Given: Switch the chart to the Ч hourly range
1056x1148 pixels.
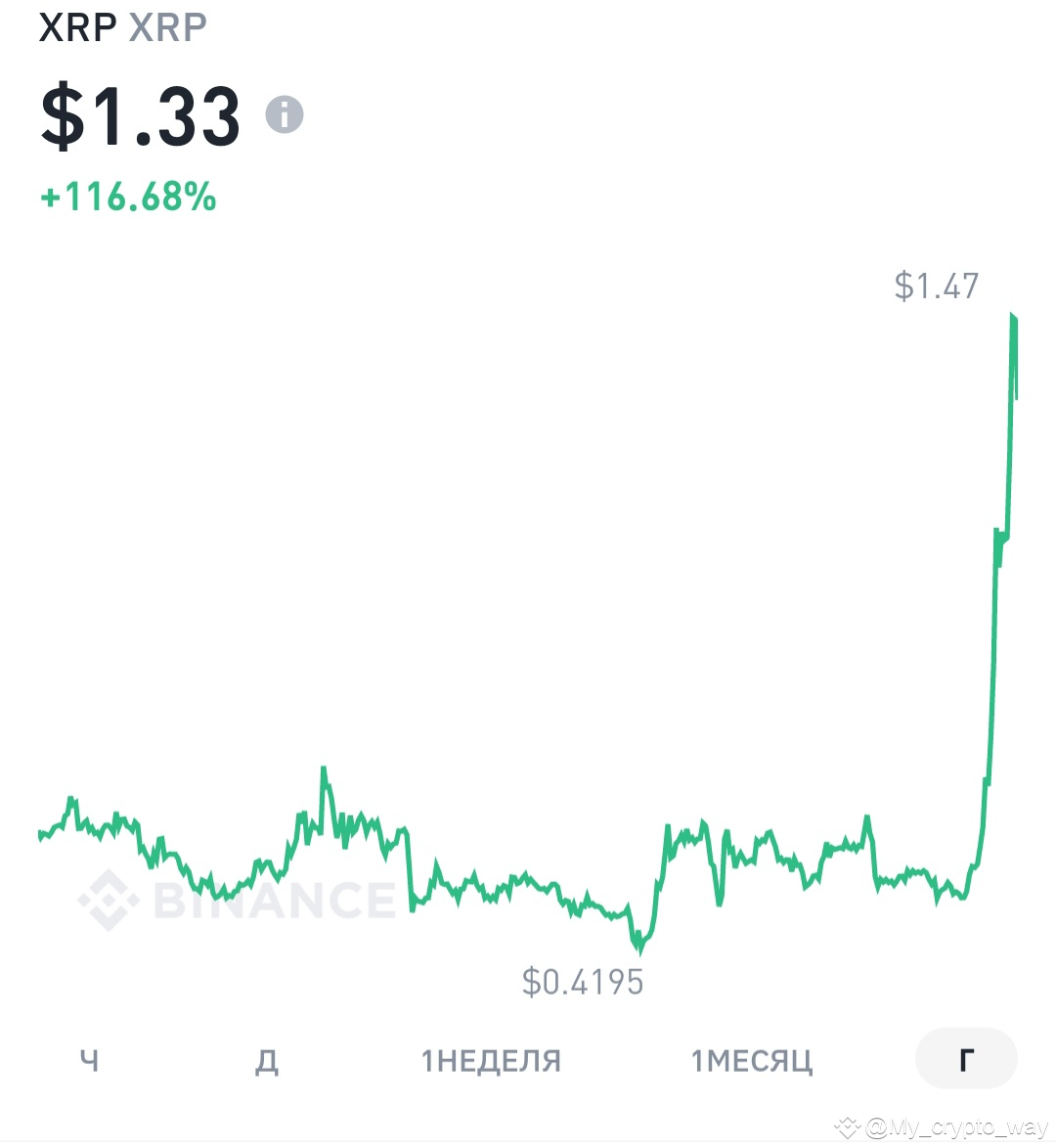Looking at the screenshot, I should [89, 1060].
